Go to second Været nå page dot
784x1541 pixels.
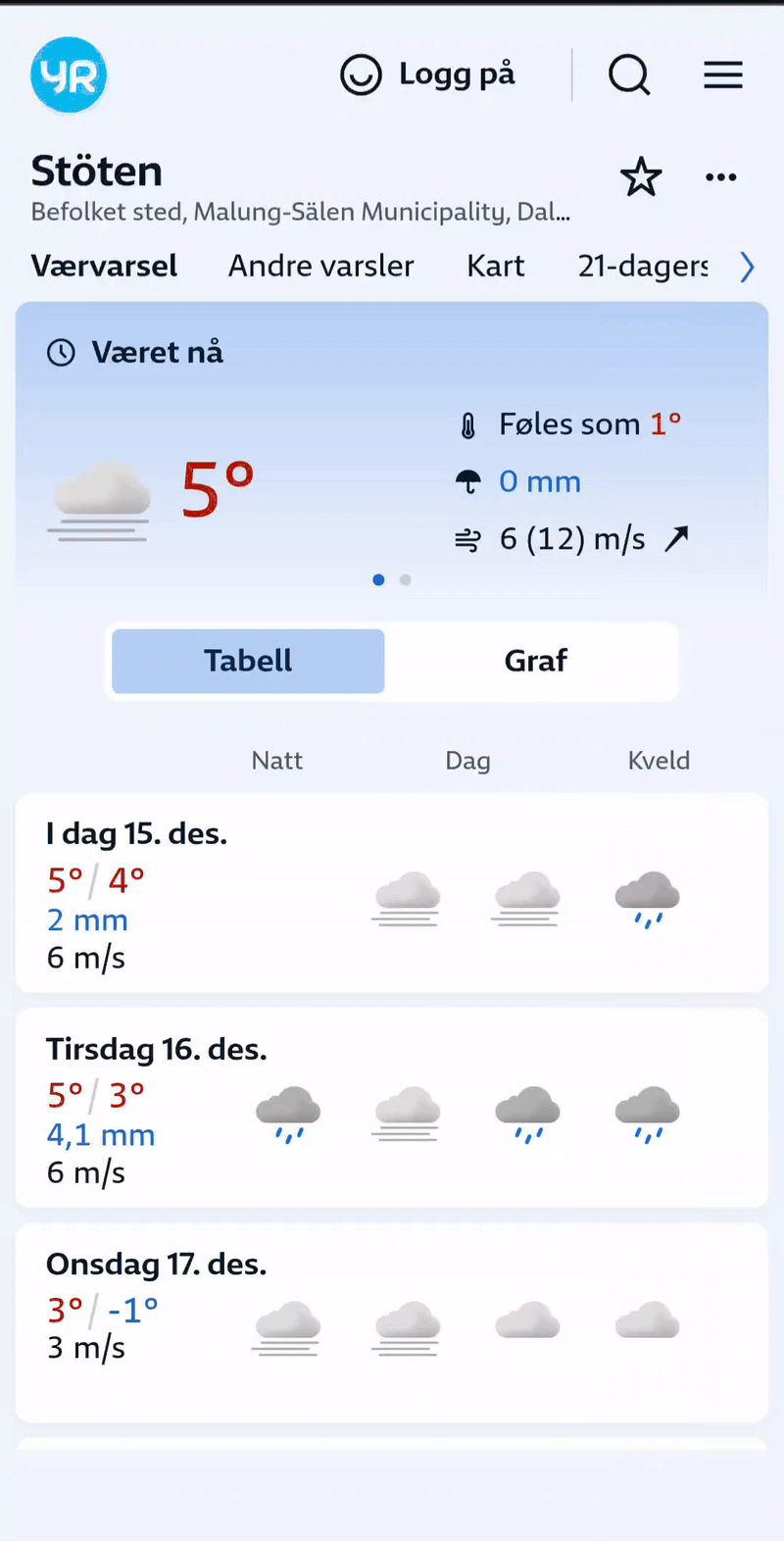click(406, 580)
